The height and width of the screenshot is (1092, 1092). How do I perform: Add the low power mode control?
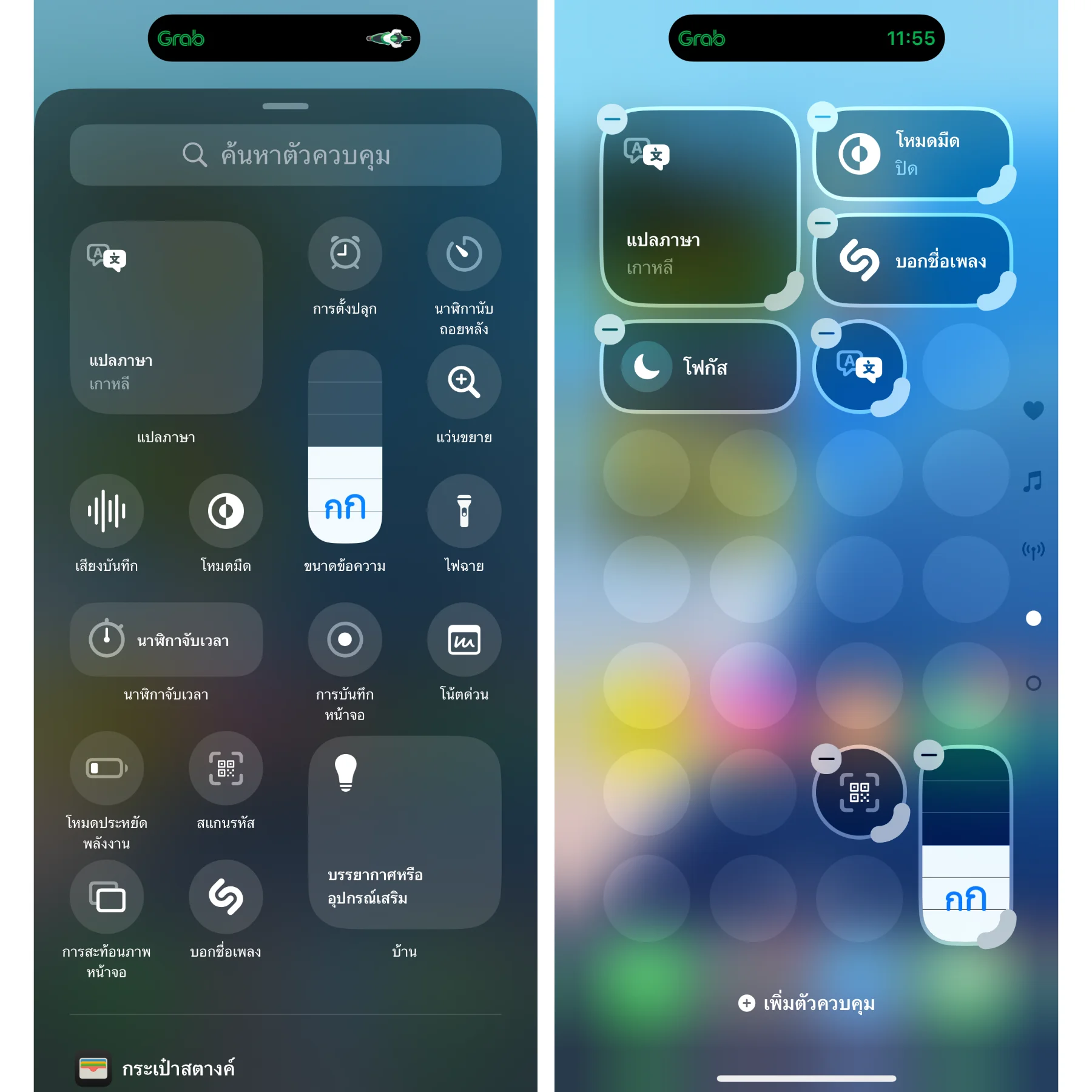pyautogui.click(x=107, y=768)
